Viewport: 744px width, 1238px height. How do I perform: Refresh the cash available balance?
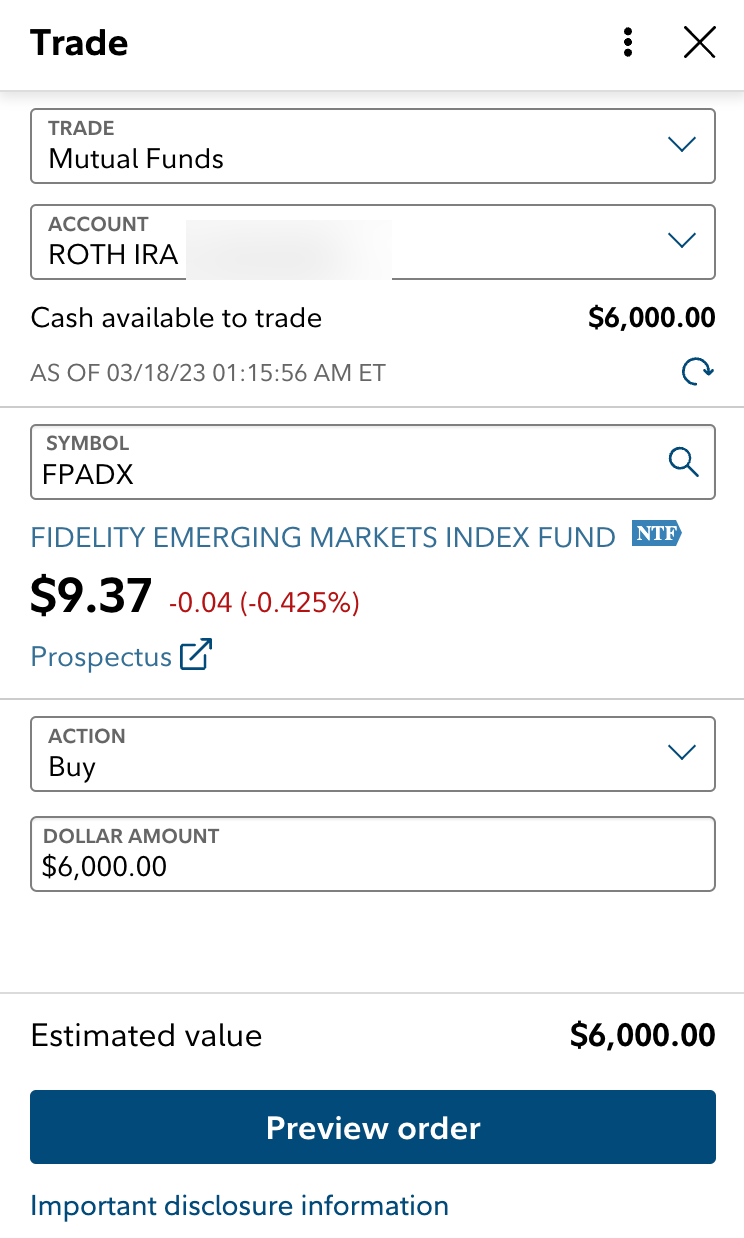[x=697, y=373]
